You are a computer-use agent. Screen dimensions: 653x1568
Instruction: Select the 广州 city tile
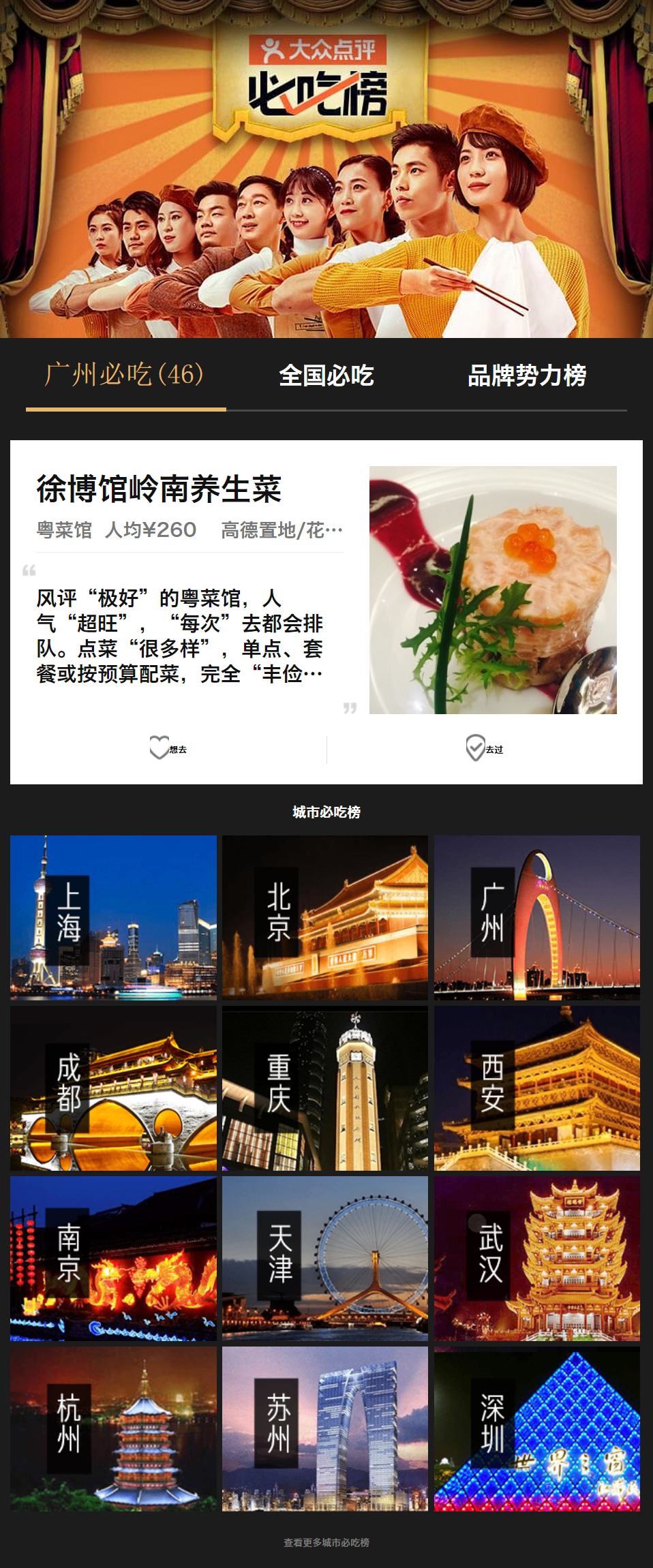537,917
